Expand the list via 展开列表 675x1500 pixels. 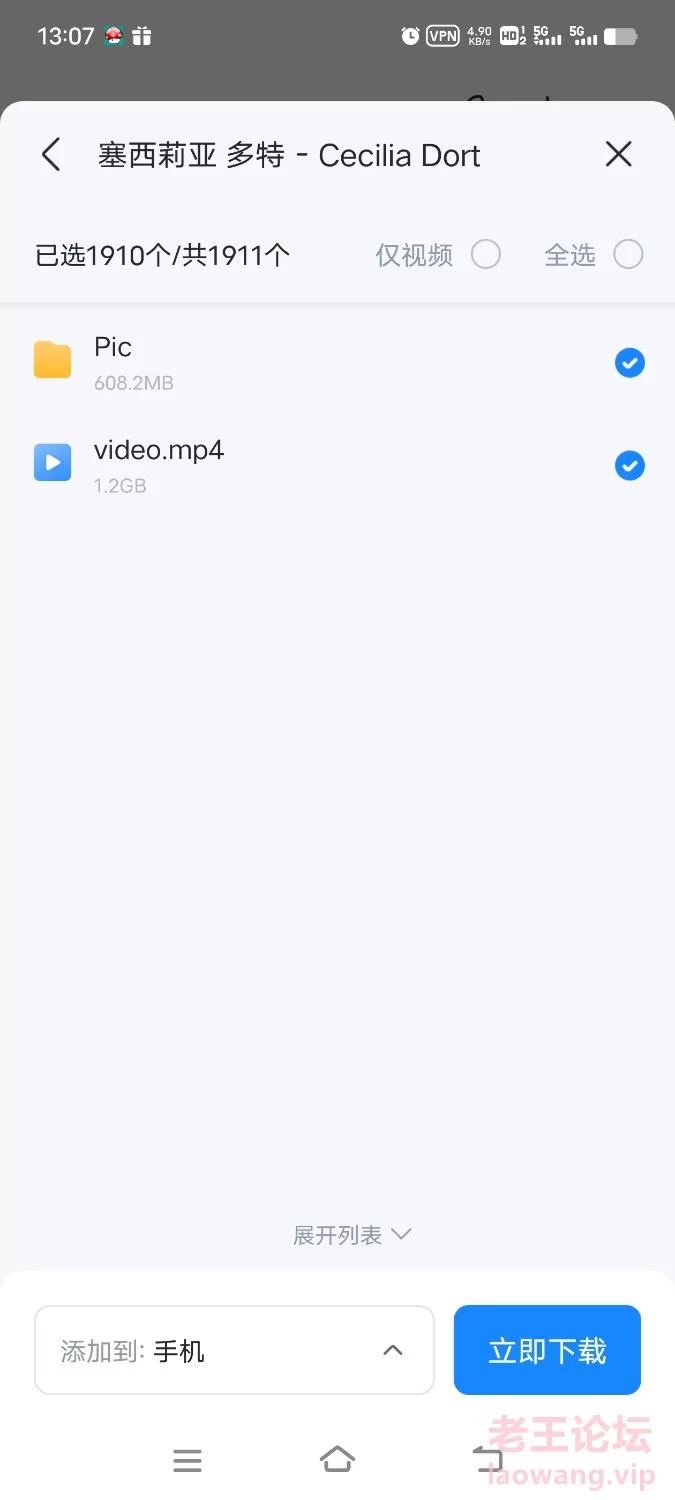tap(352, 1235)
